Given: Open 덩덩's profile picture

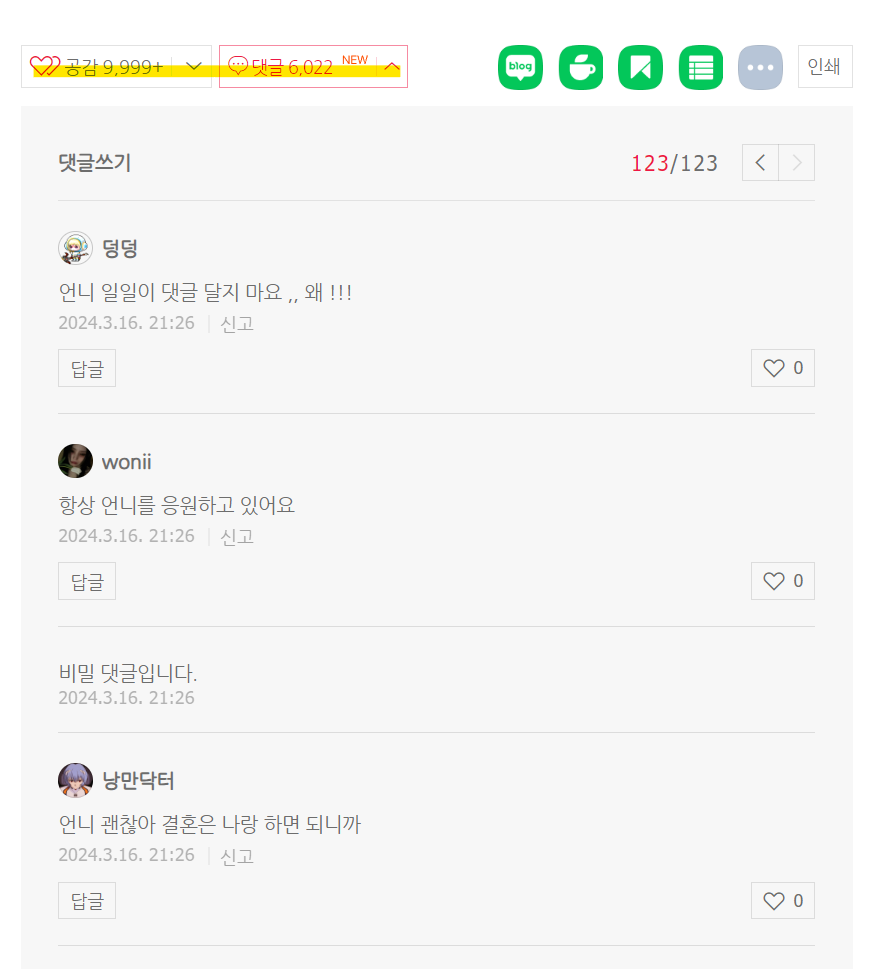Looking at the screenshot, I should click(x=75, y=248).
